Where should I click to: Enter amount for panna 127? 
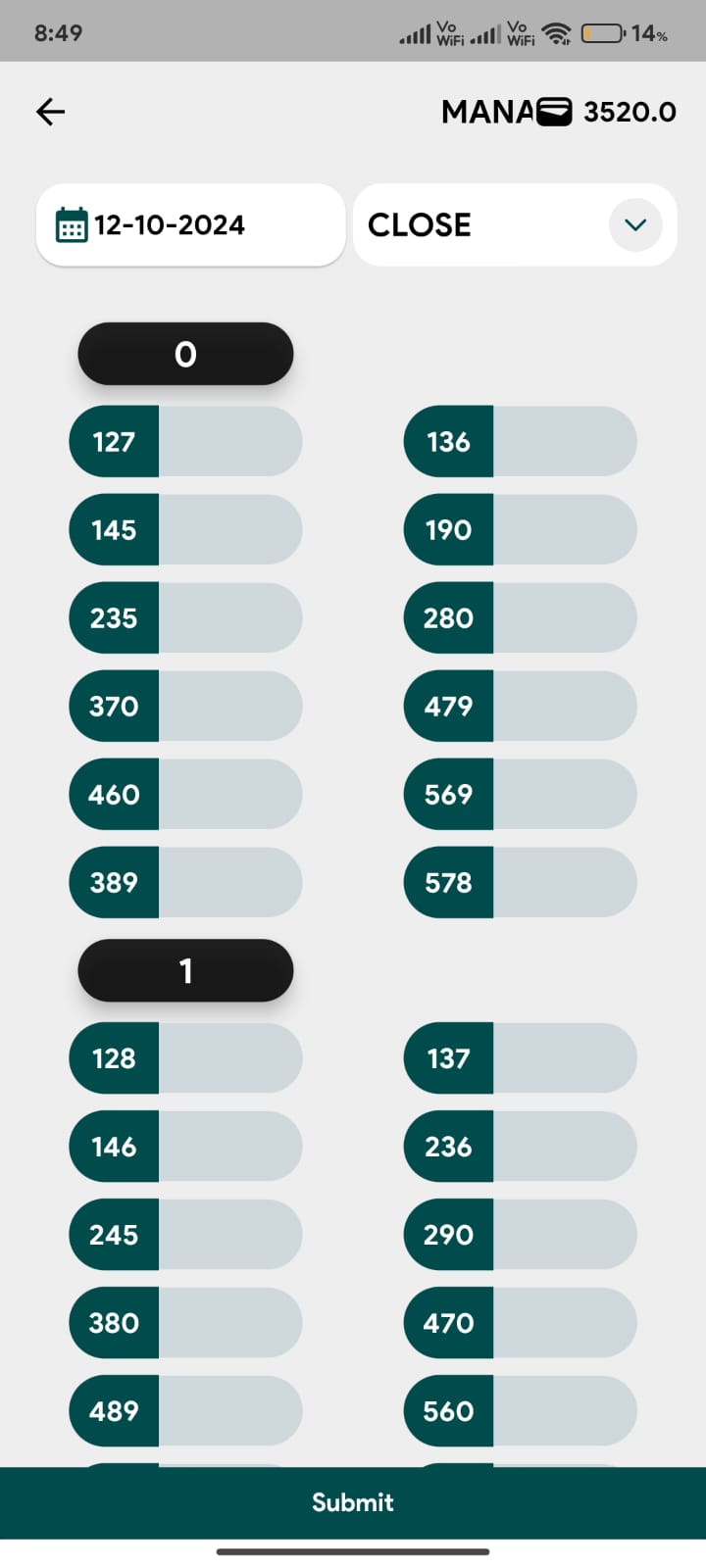point(228,442)
